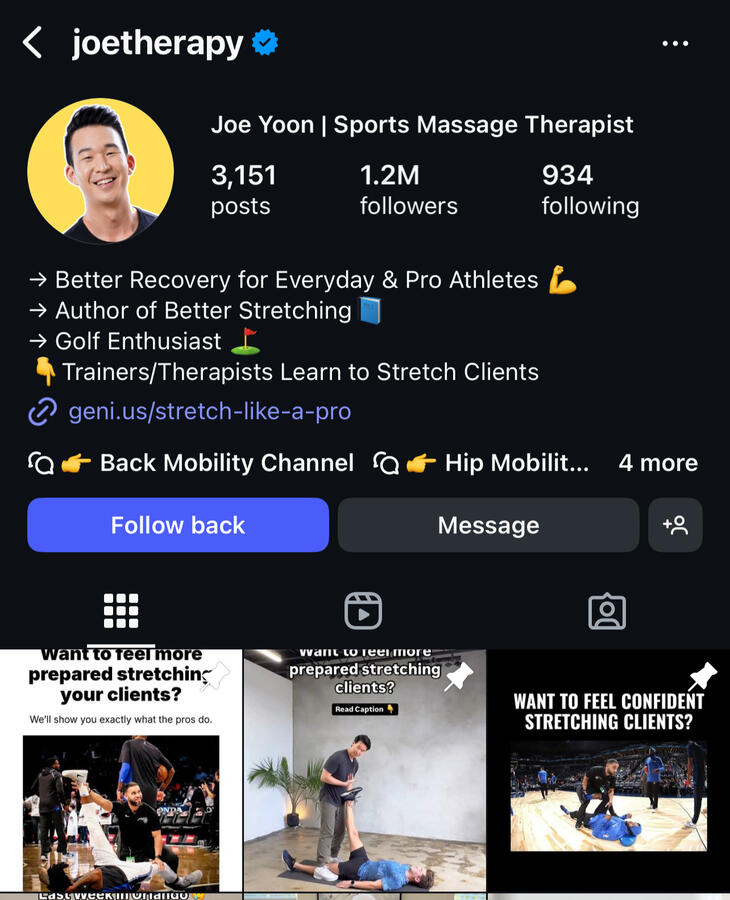Open the three-dot options menu
The image size is (730, 900).
pos(676,43)
